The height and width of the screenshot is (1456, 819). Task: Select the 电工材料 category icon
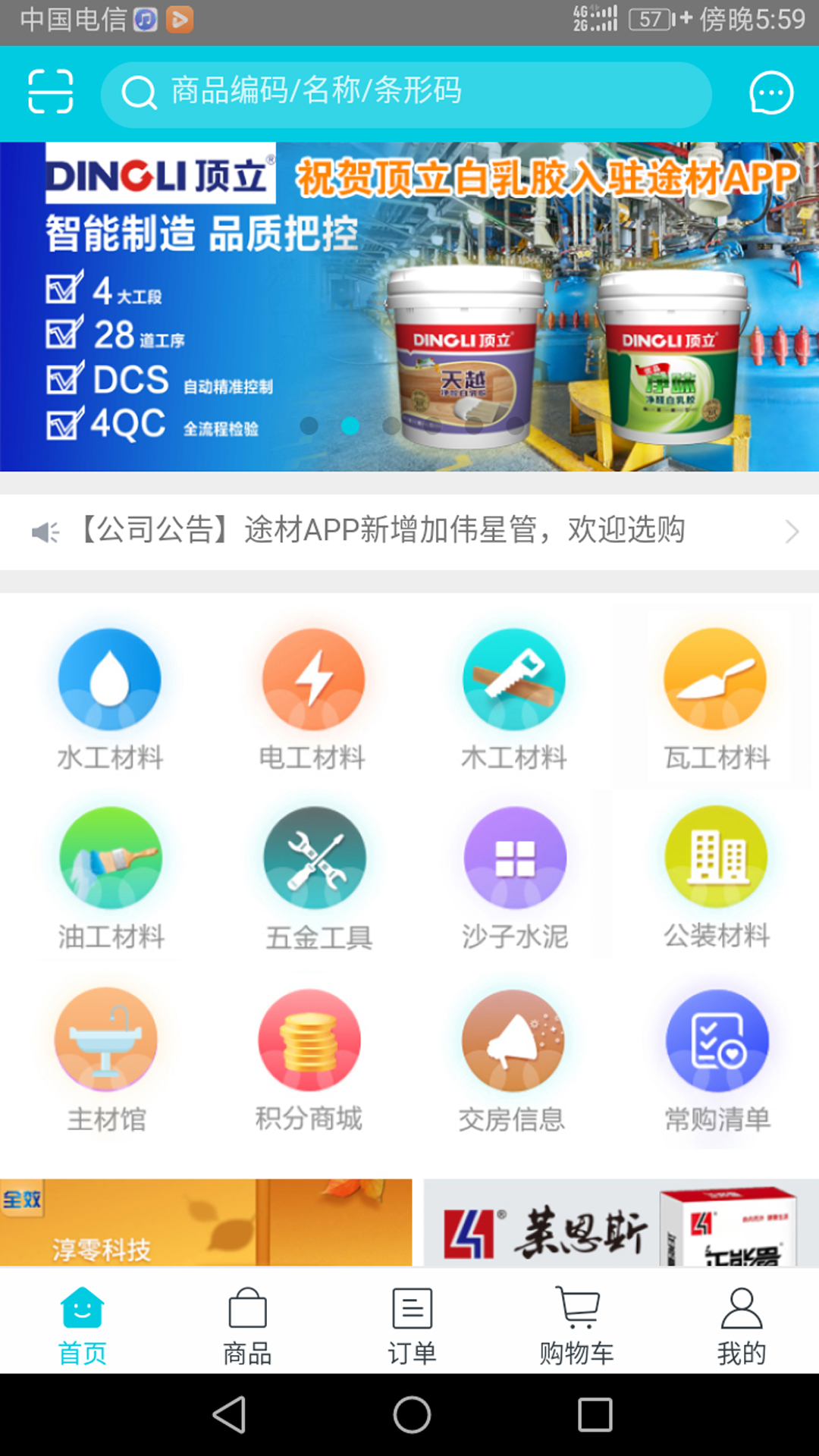coord(311,679)
